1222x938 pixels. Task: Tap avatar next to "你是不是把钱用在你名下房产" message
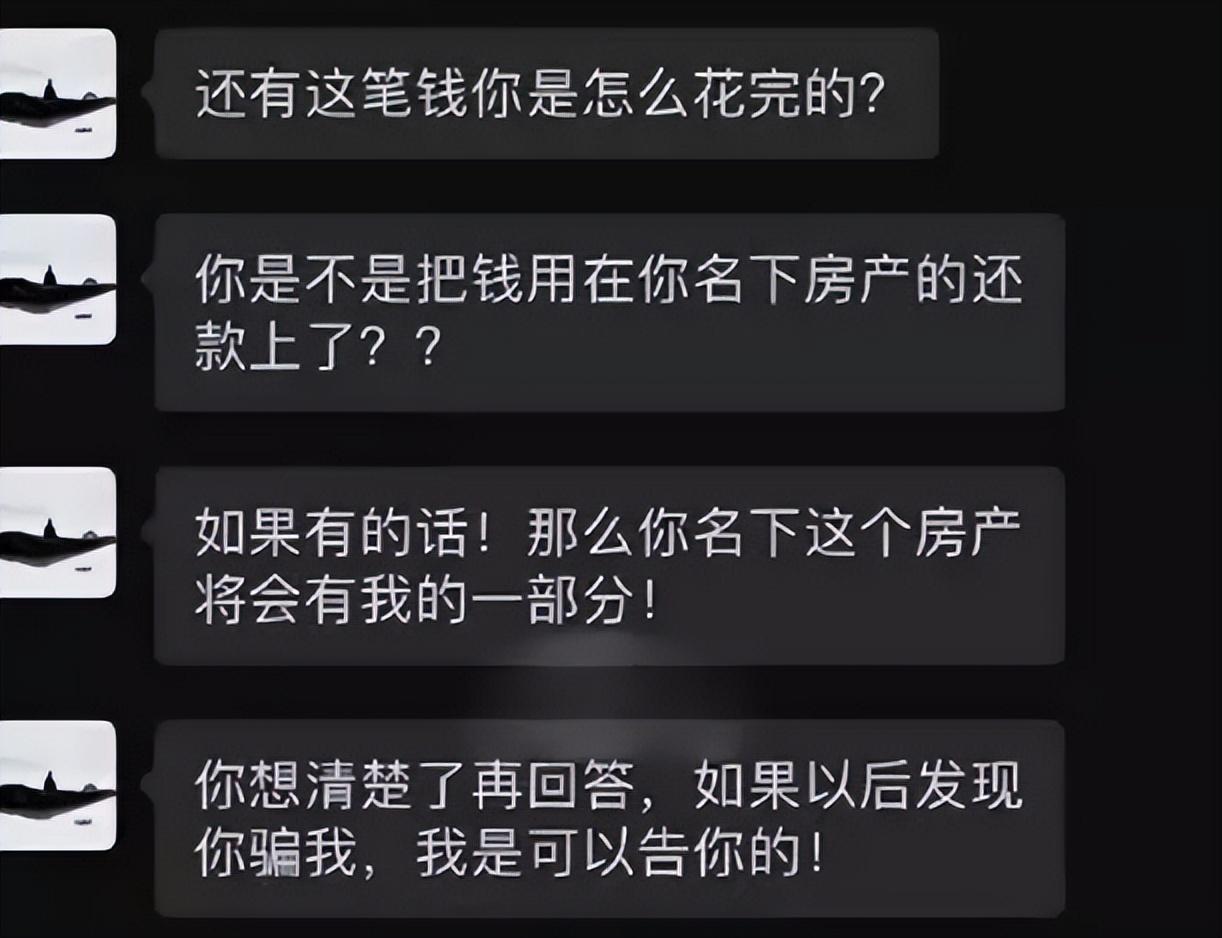pyautogui.click(x=56, y=280)
